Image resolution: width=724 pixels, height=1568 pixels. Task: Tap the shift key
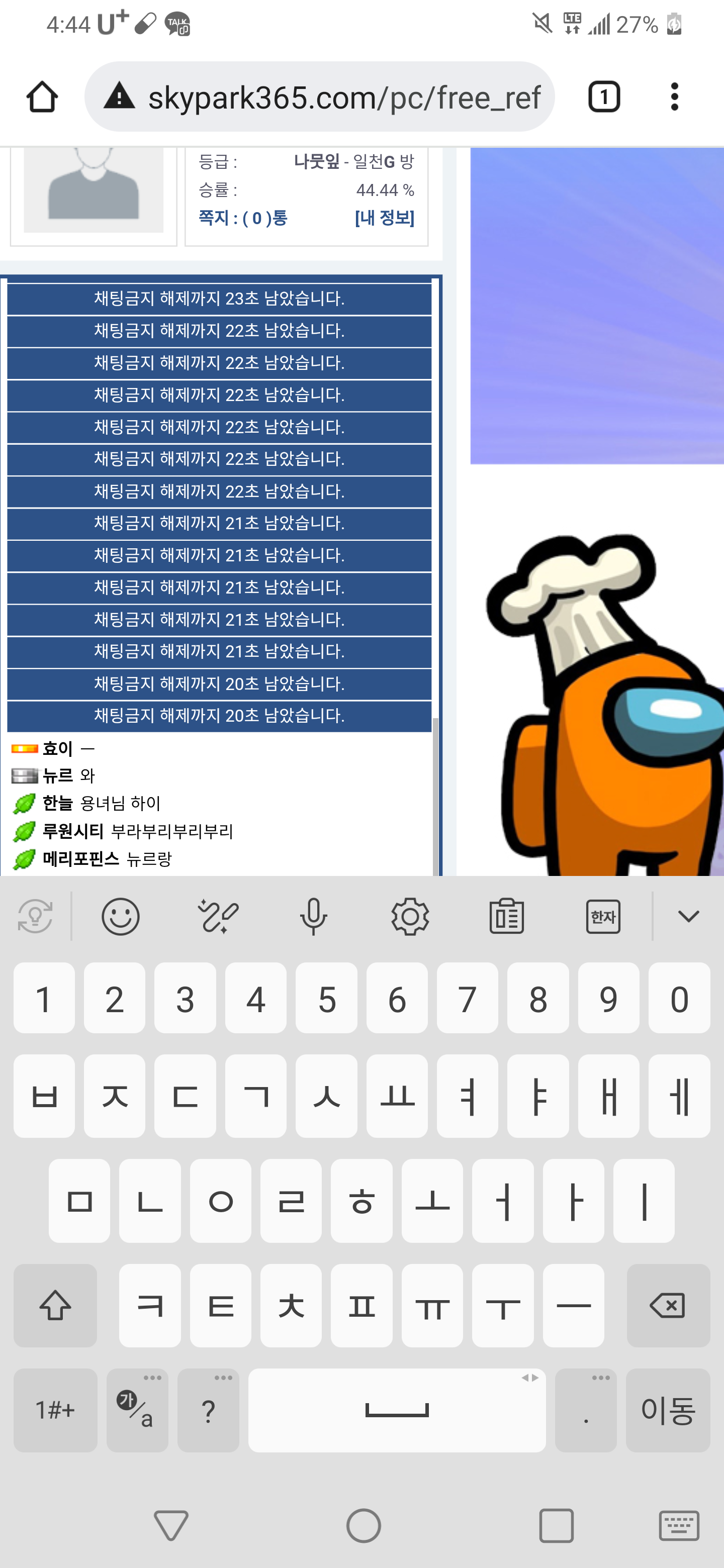pos(55,1306)
